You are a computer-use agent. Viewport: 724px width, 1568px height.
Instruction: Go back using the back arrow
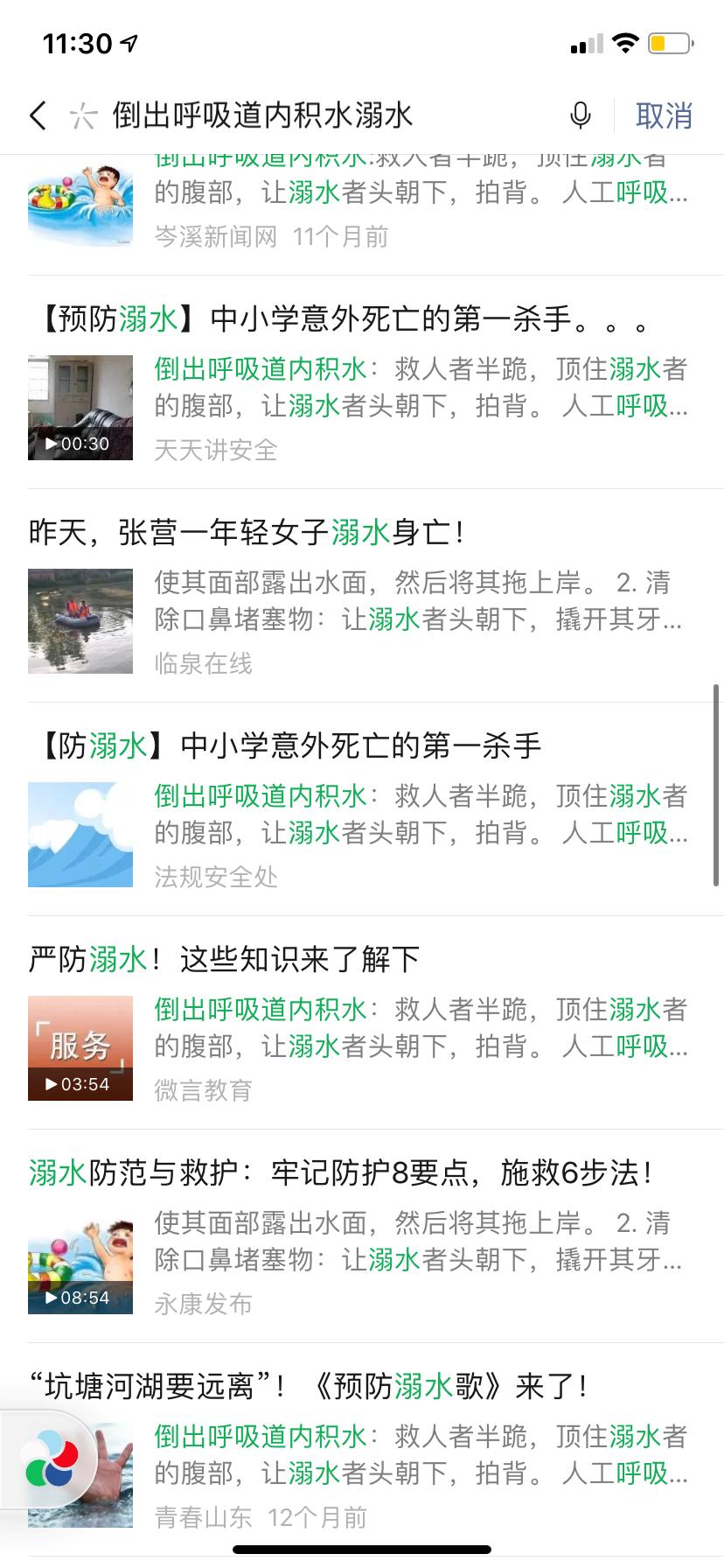pos(38,115)
